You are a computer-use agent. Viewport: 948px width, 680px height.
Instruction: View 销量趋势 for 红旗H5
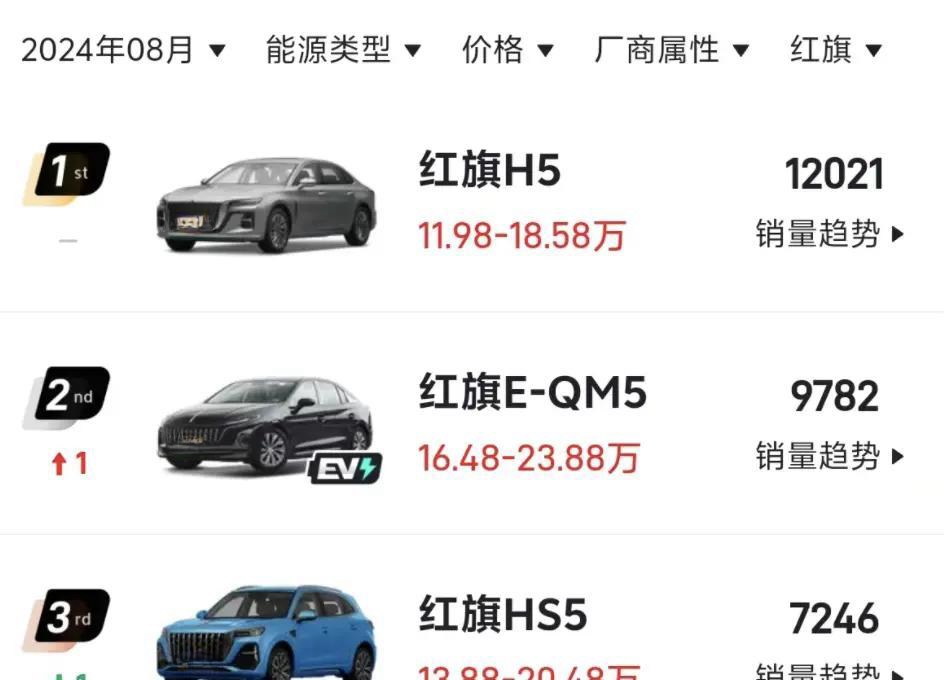click(830, 235)
